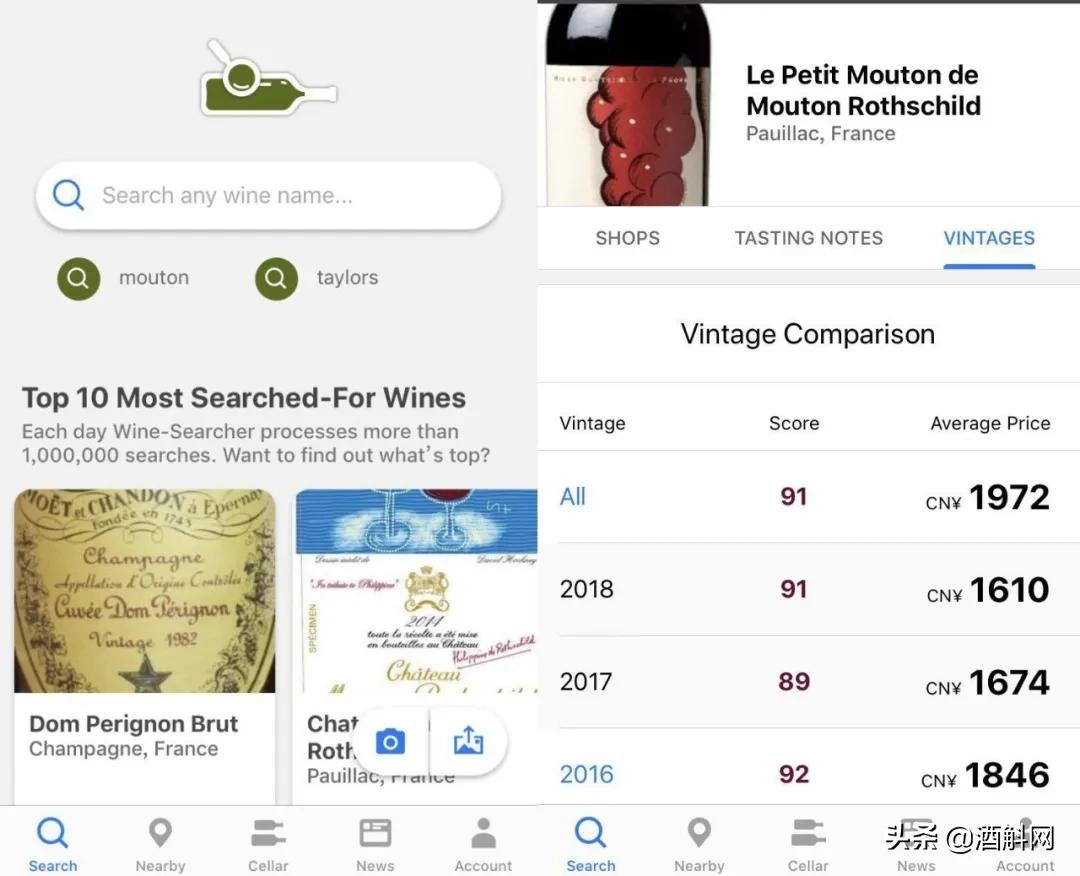Select the recent search 'mouton'

click(x=124, y=278)
